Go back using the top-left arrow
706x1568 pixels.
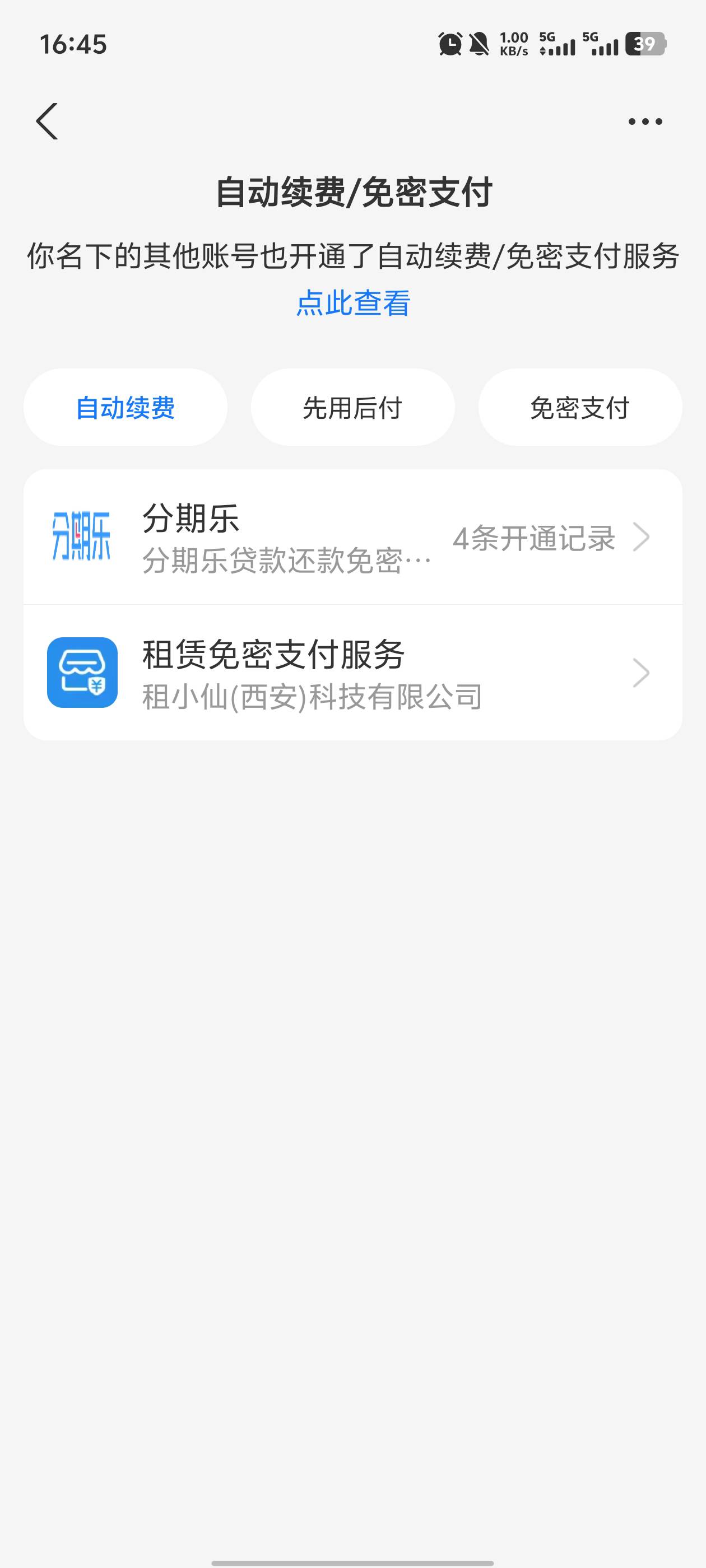tap(47, 121)
